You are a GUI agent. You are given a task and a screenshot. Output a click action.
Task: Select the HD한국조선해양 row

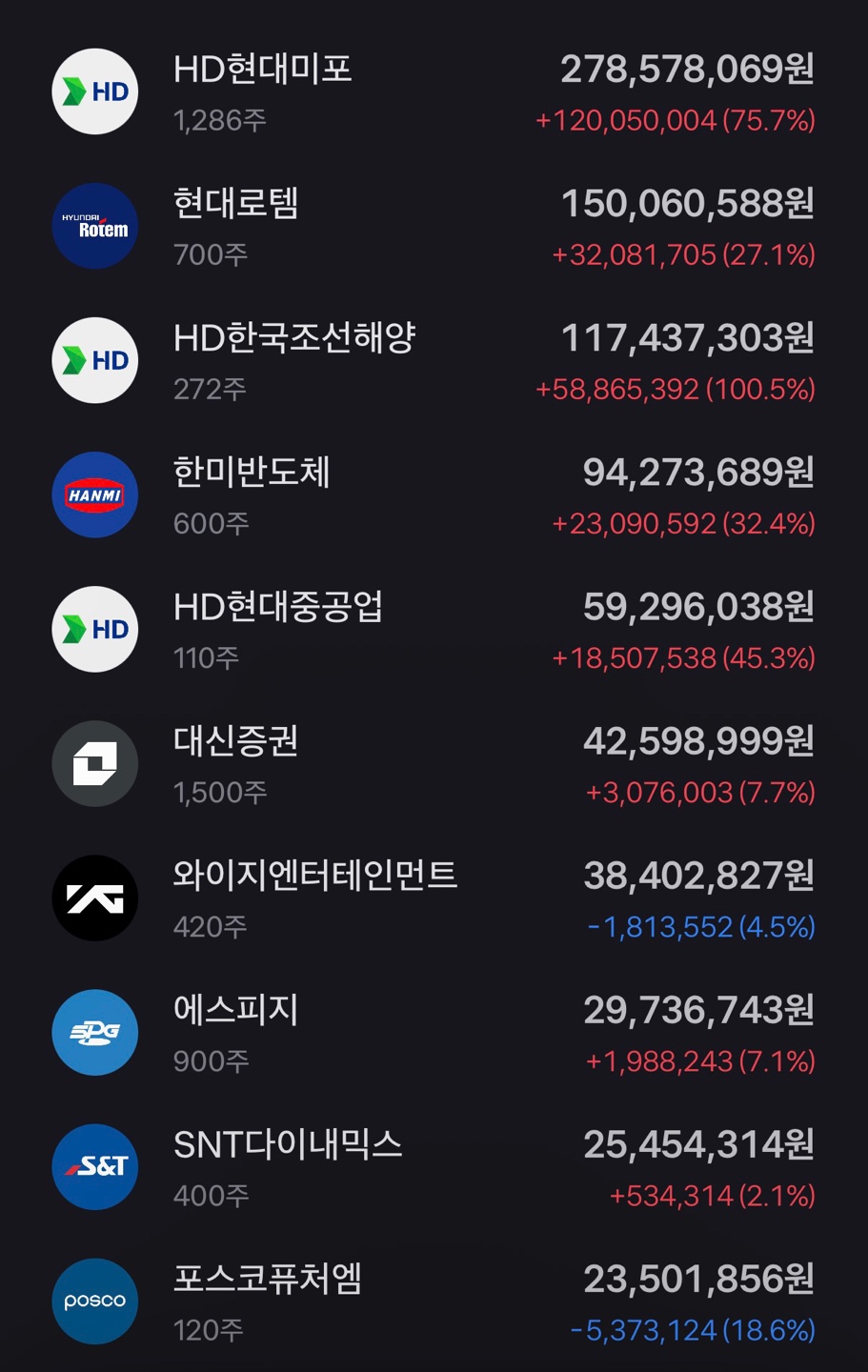click(434, 361)
